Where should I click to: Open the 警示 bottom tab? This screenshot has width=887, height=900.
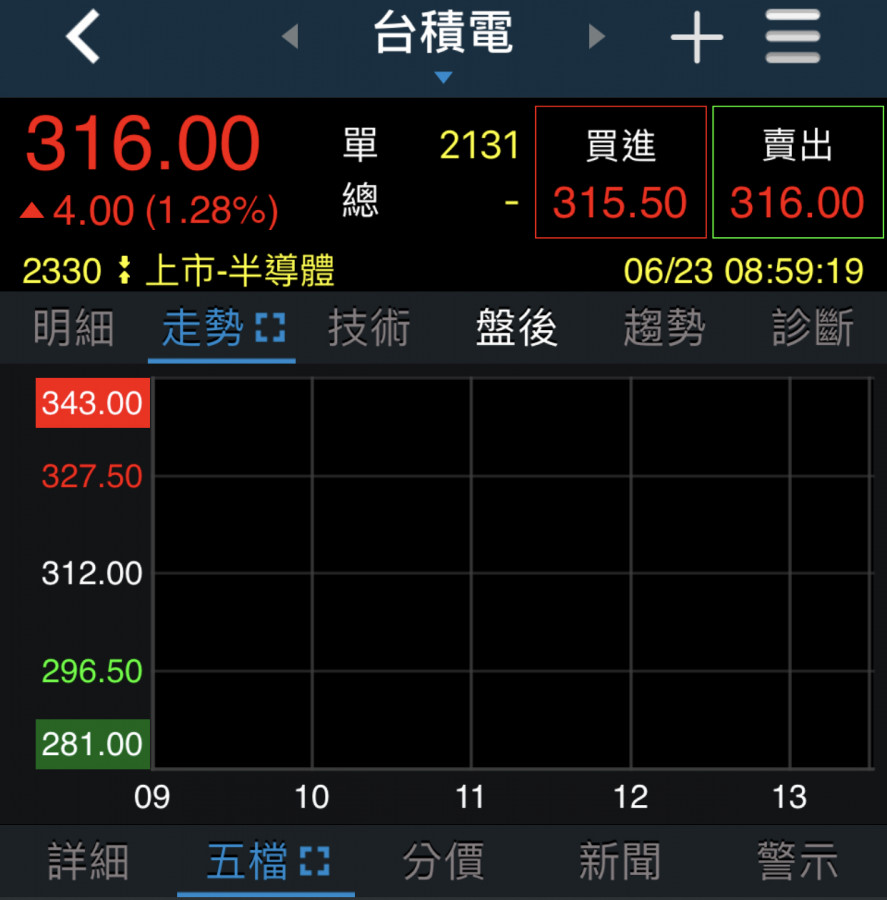pos(797,861)
